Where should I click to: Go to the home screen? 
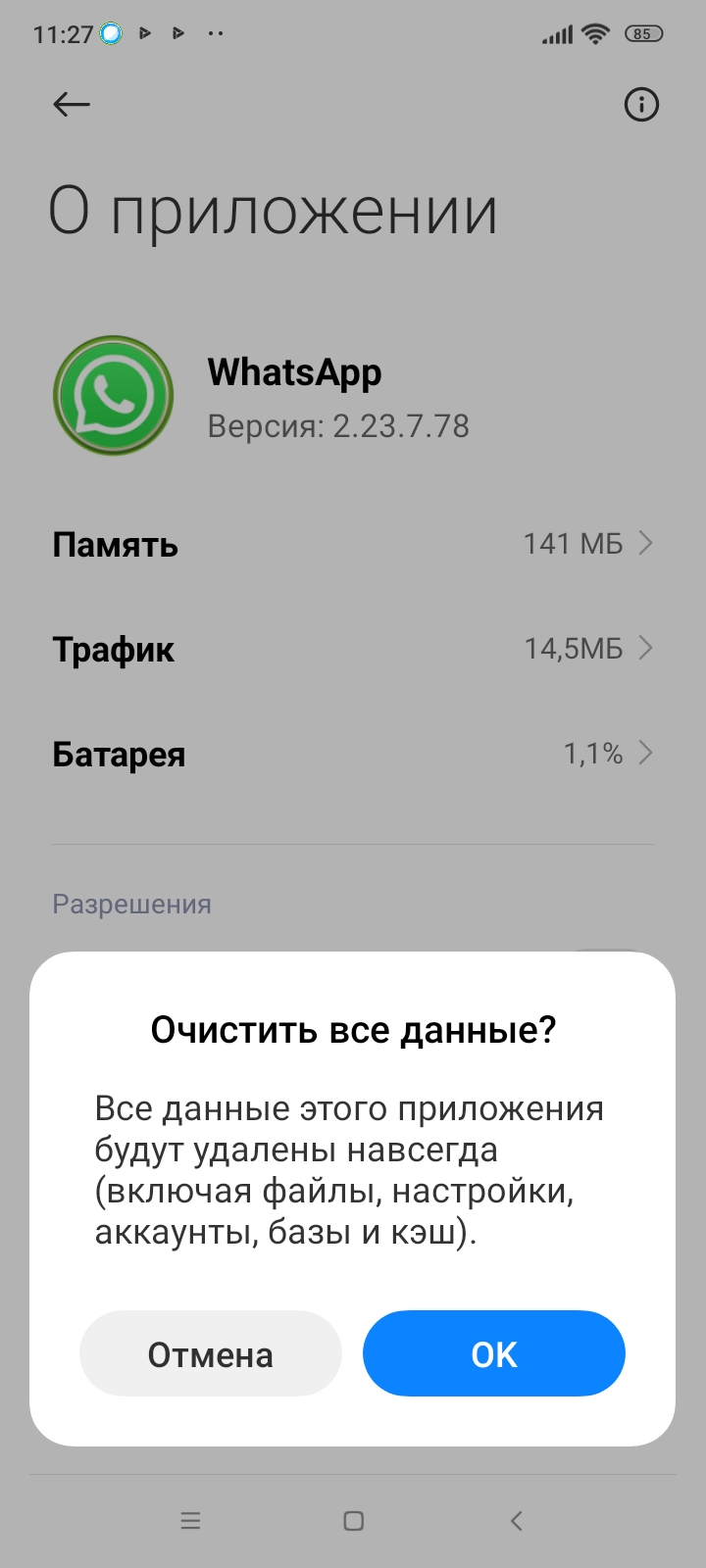click(354, 1521)
